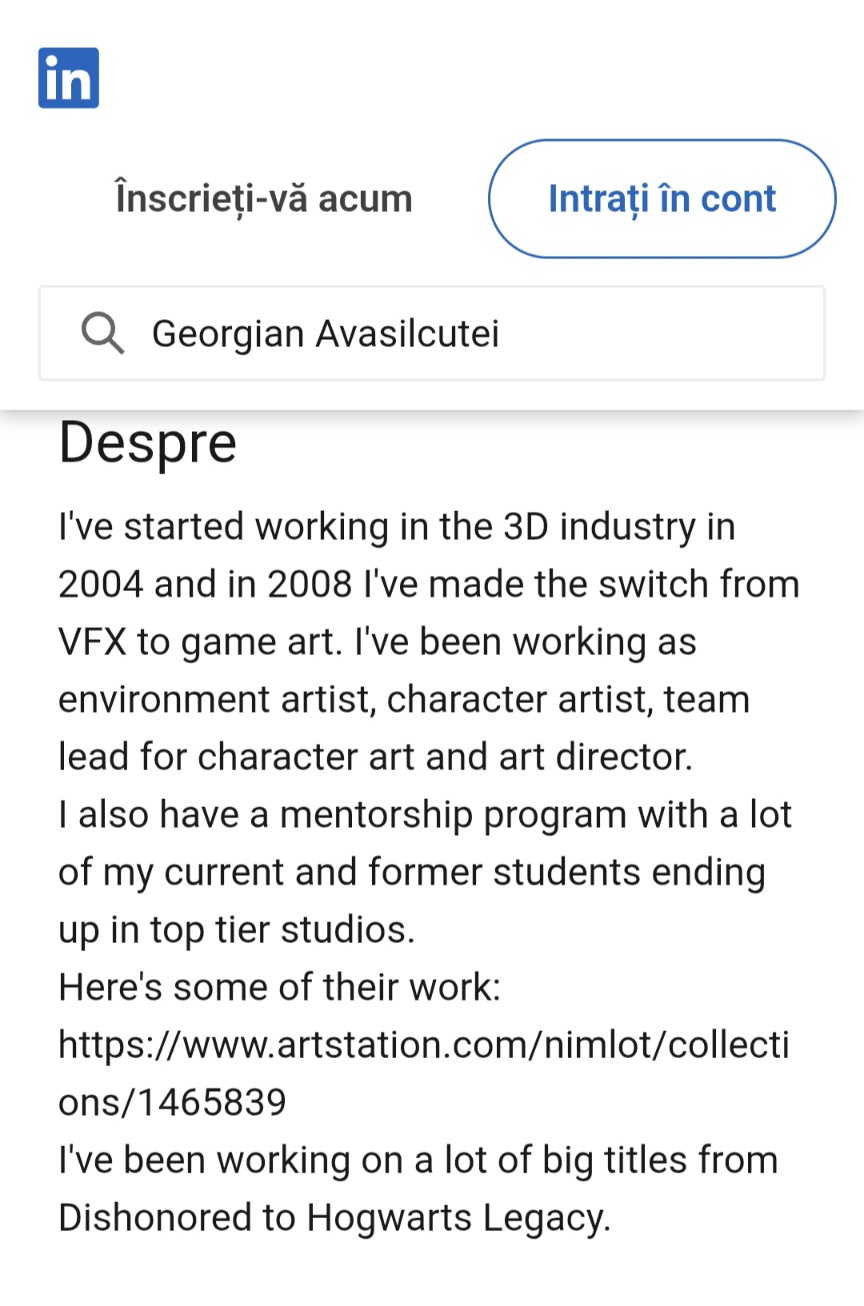The width and height of the screenshot is (864, 1306).
Task: Tap the Georgian Avasilcutei search field
Action: pyautogui.click(x=432, y=334)
